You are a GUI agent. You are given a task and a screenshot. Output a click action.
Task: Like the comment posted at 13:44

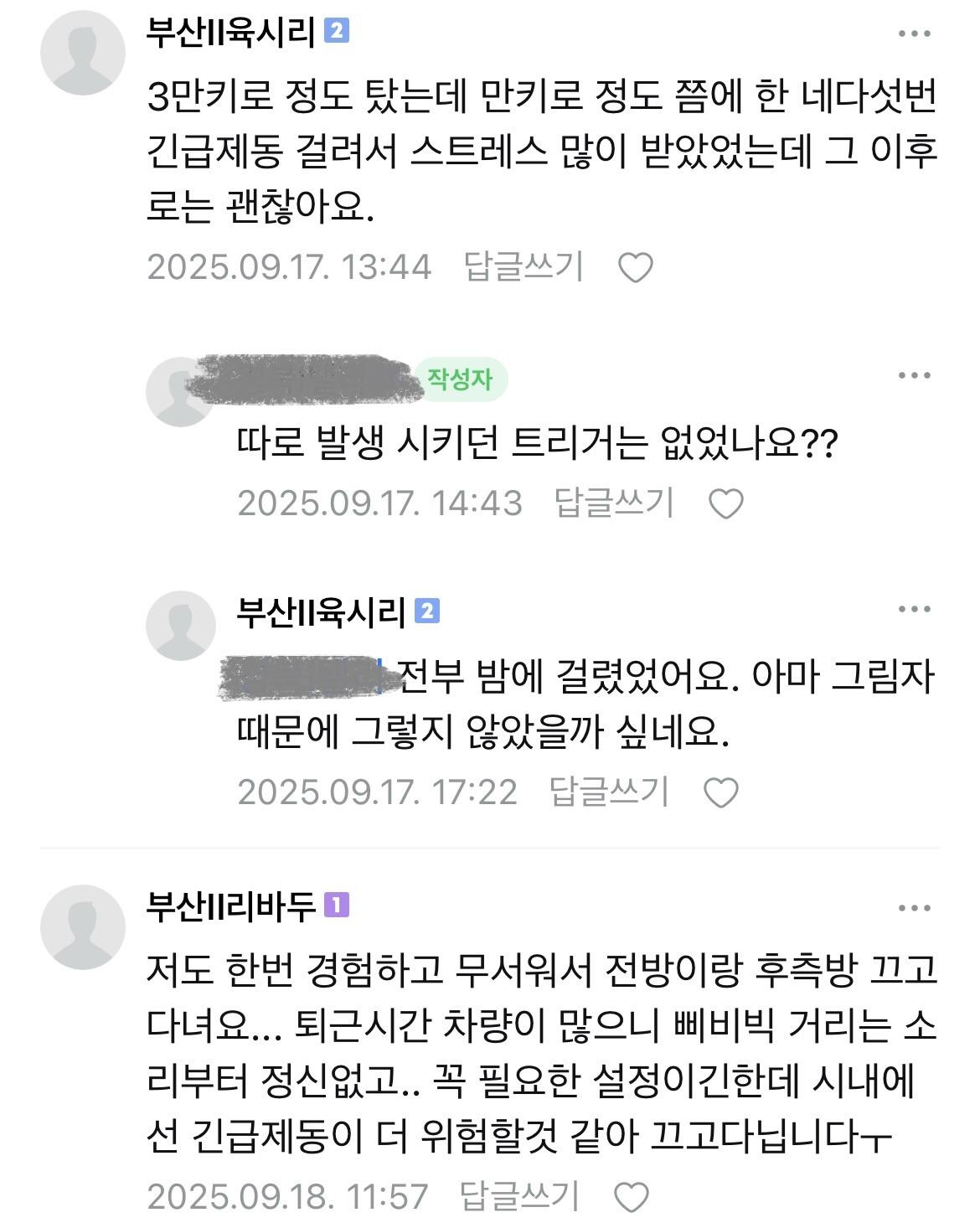(x=635, y=268)
